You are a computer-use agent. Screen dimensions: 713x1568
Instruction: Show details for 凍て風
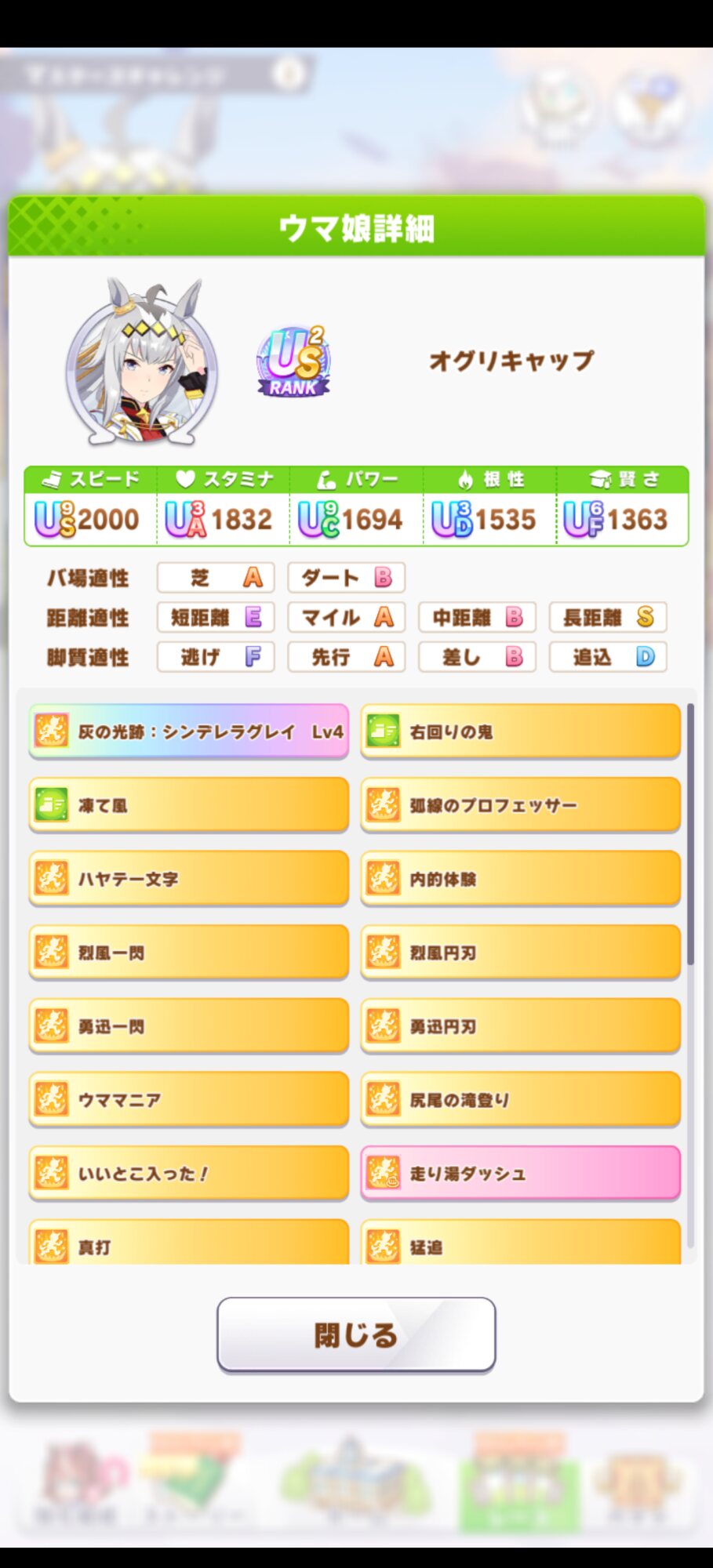[x=188, y=805]
